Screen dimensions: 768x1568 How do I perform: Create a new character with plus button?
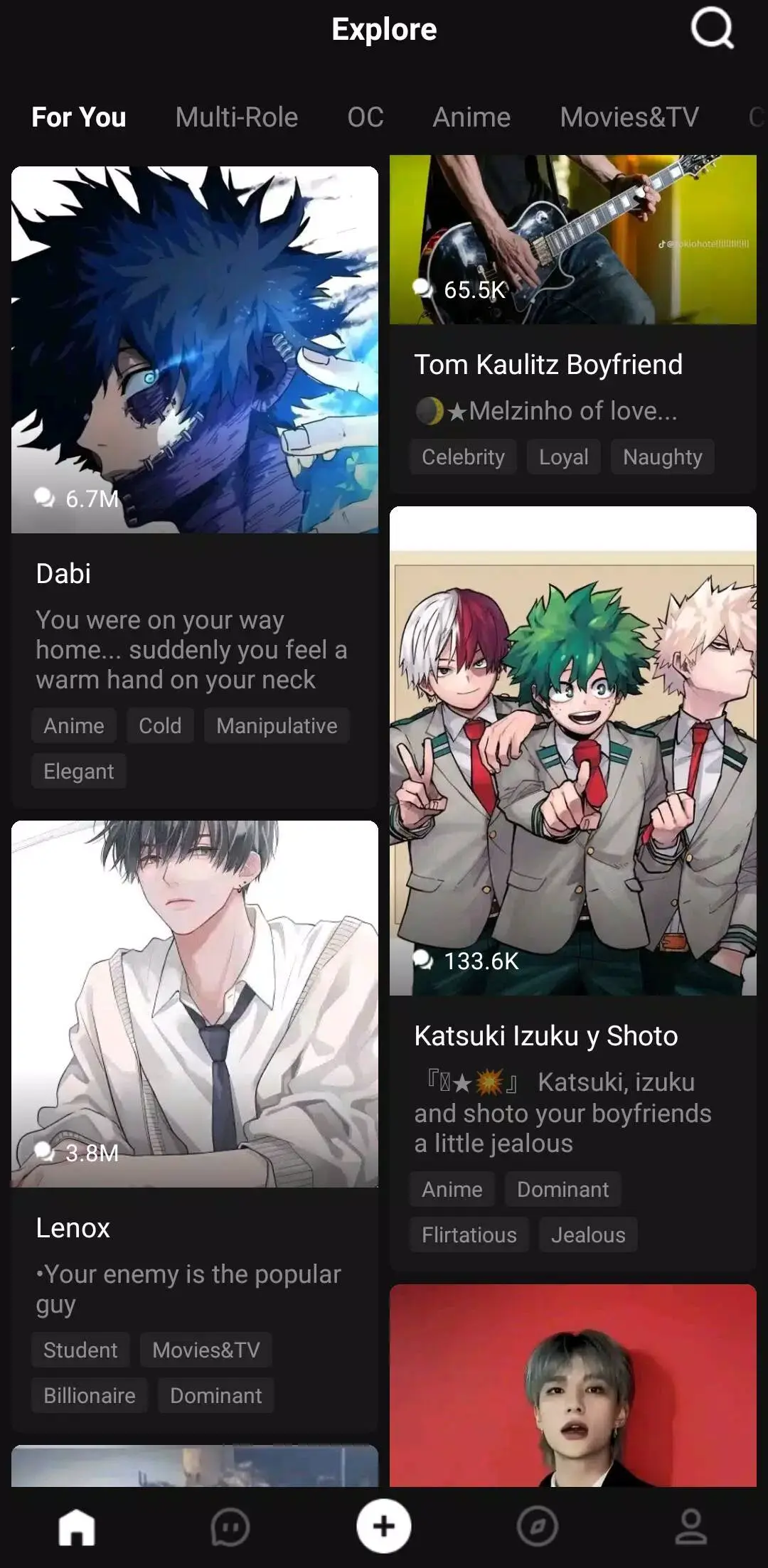(384, 1527)
